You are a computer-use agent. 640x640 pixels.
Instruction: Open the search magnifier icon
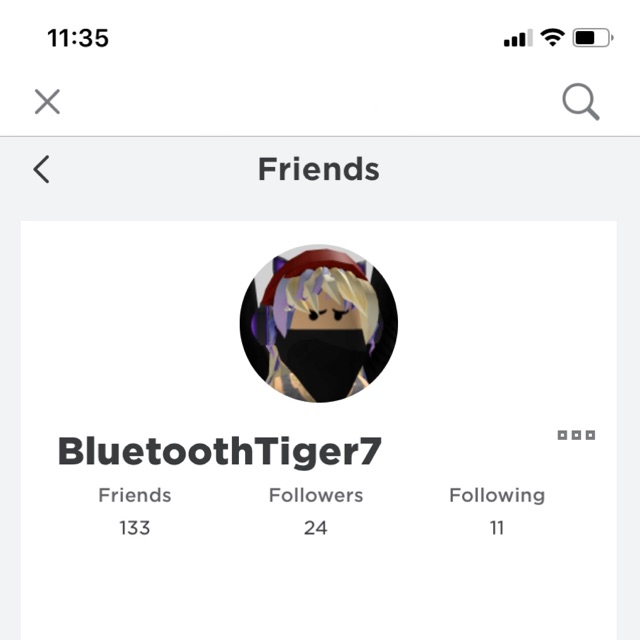(x=580, y=101)
